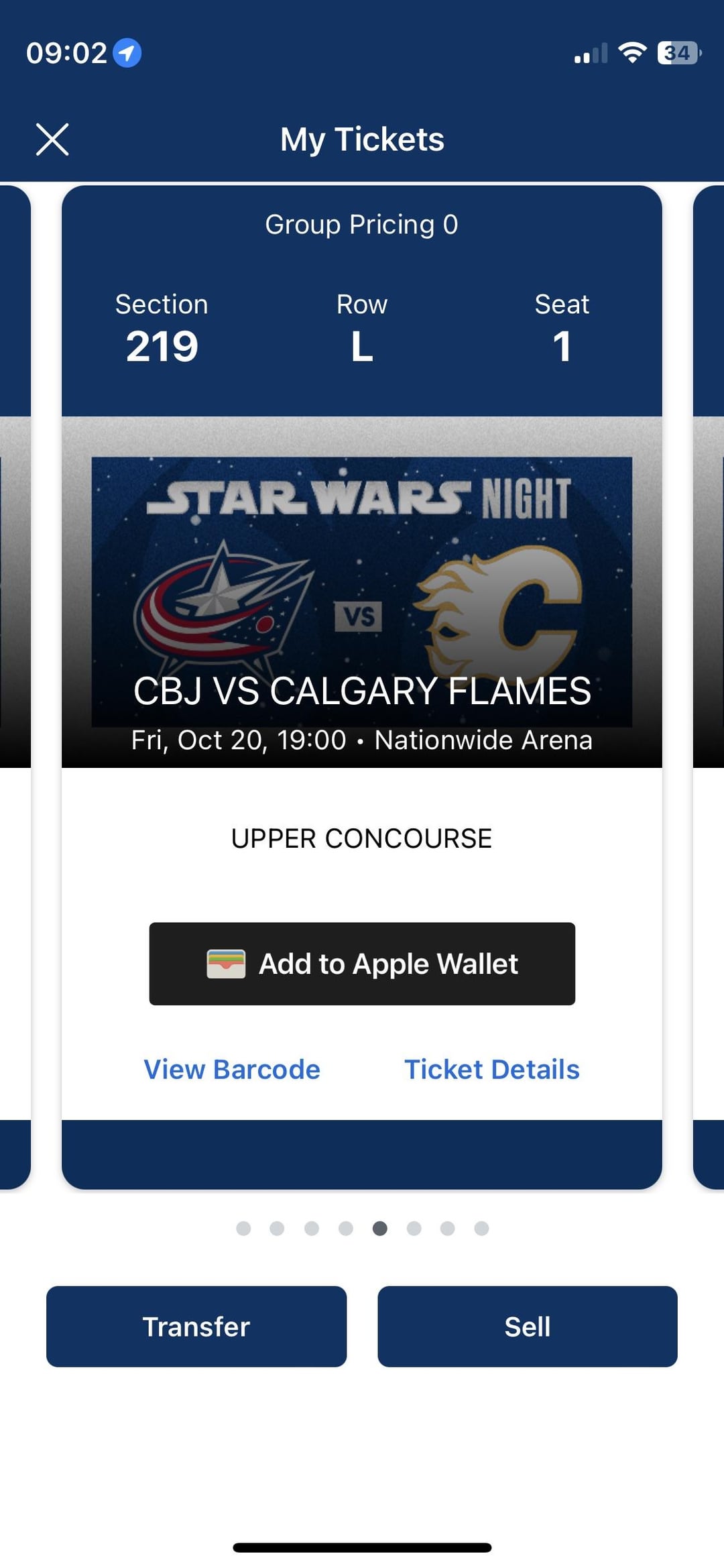Open Ticket Details
The width and height of the screenshot is (724, 1568).
[x=491, y=1070]
